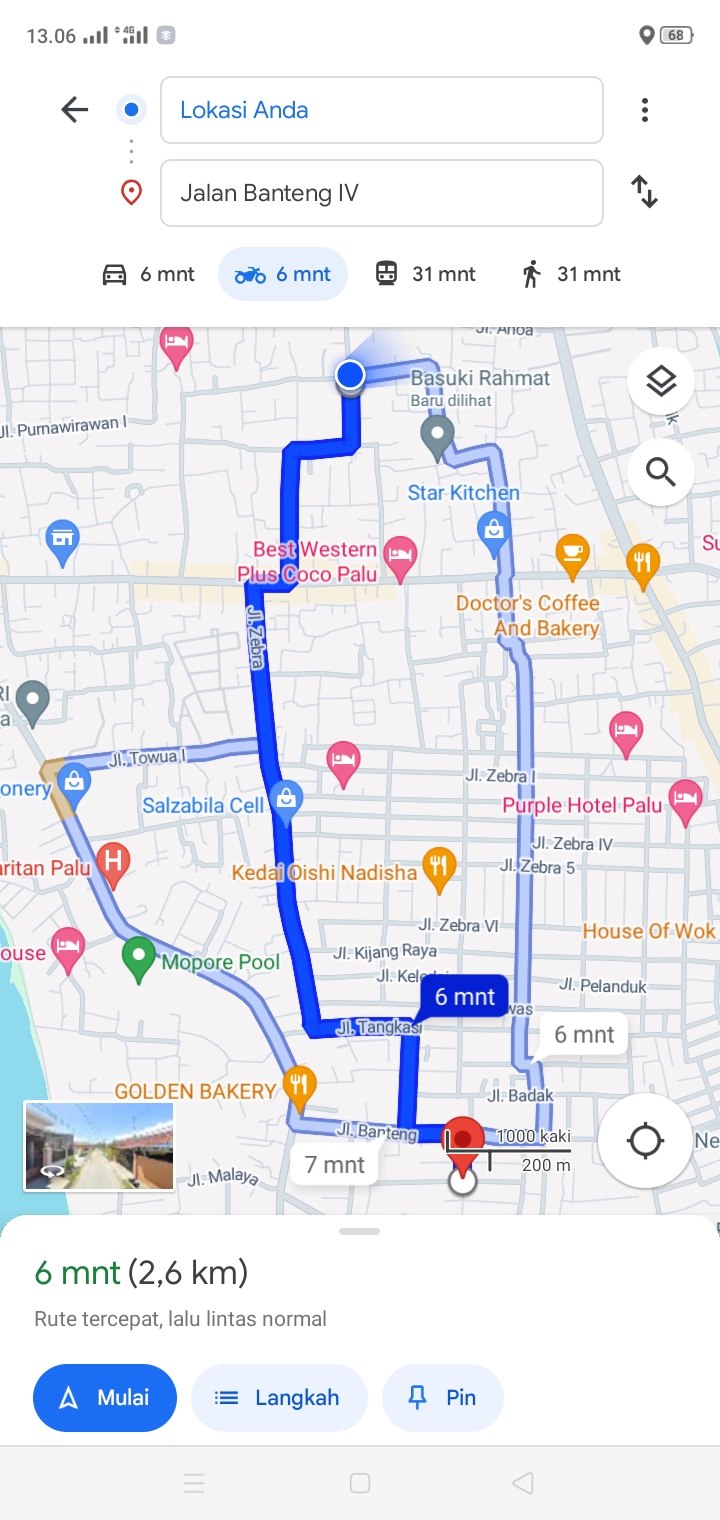Screen dimensions: 720x1520
Task: Recenter map on my location
Action: pyautogui.click(x=645, y=1140)
